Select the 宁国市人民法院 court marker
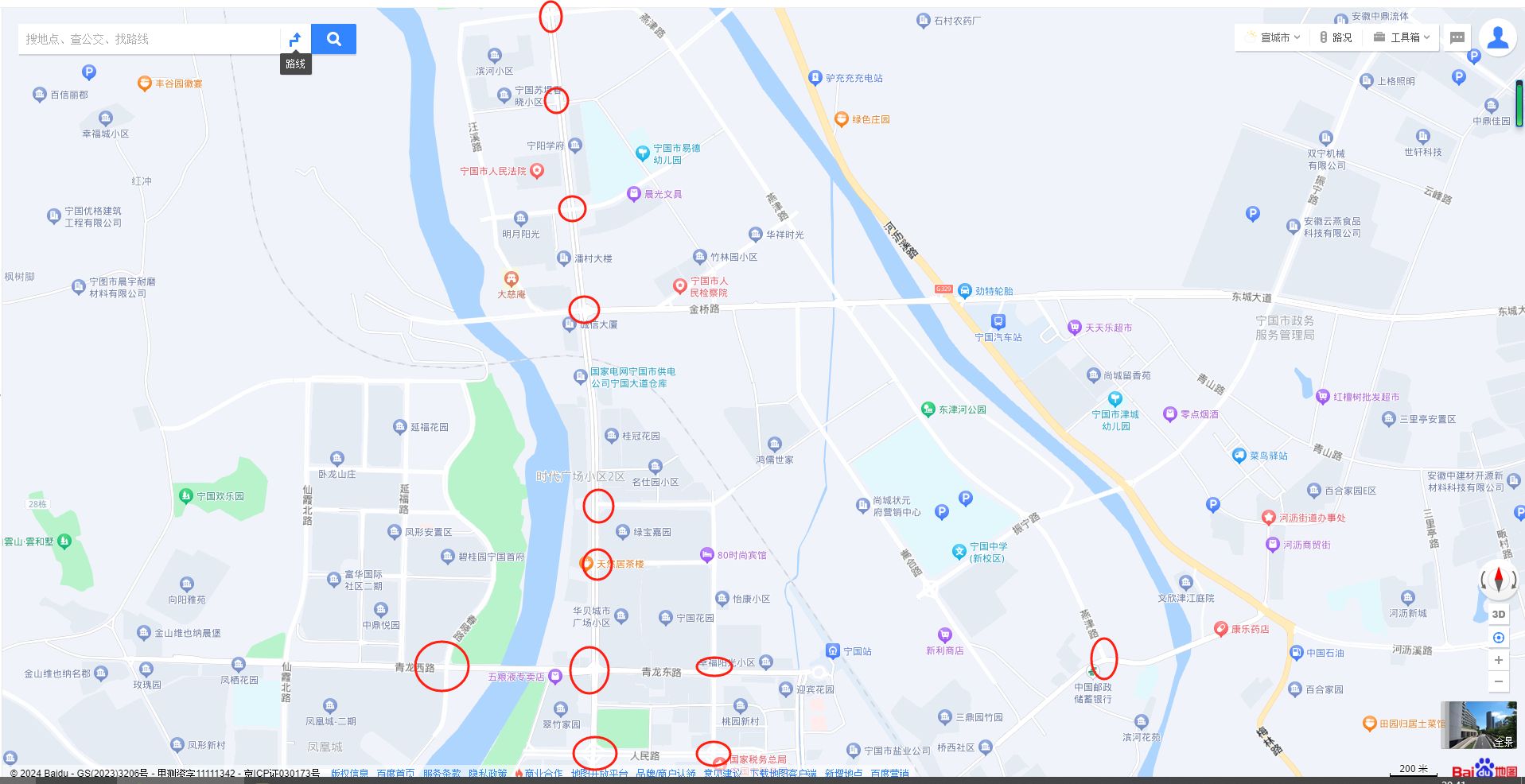1525x784 pixels. click(537, 171)
